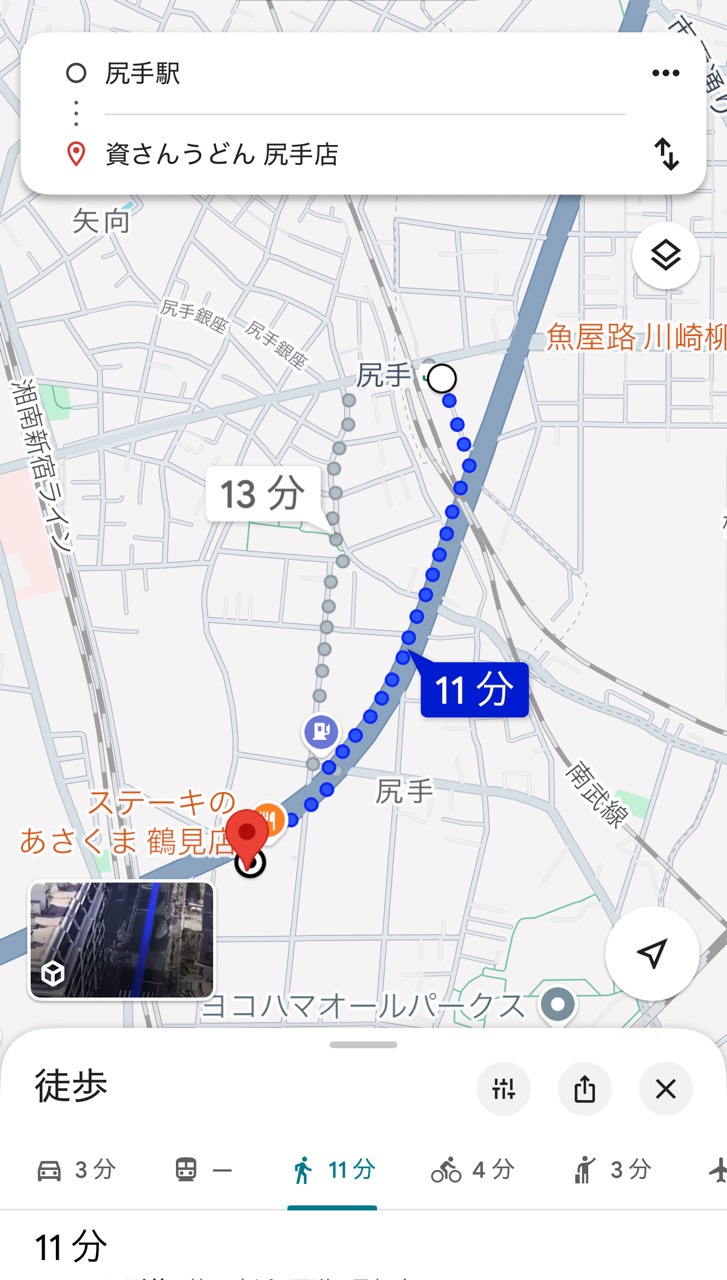The height and width of the screenshot is (1280, 727).
Task: Open the Street View preview thumbnail
Action: [x=122, y=940]
